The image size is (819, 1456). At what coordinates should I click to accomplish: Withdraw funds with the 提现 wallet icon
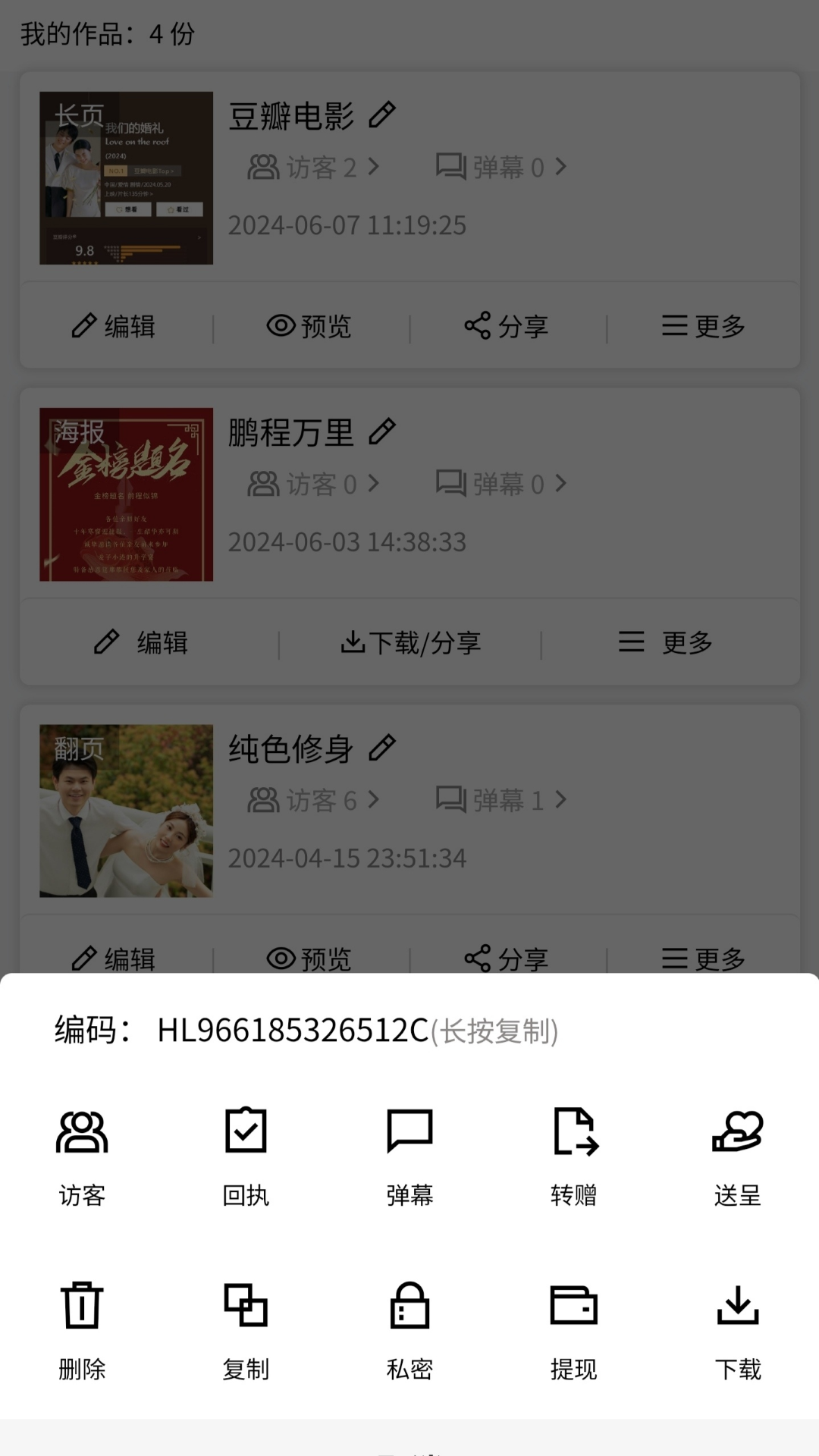573,1323
